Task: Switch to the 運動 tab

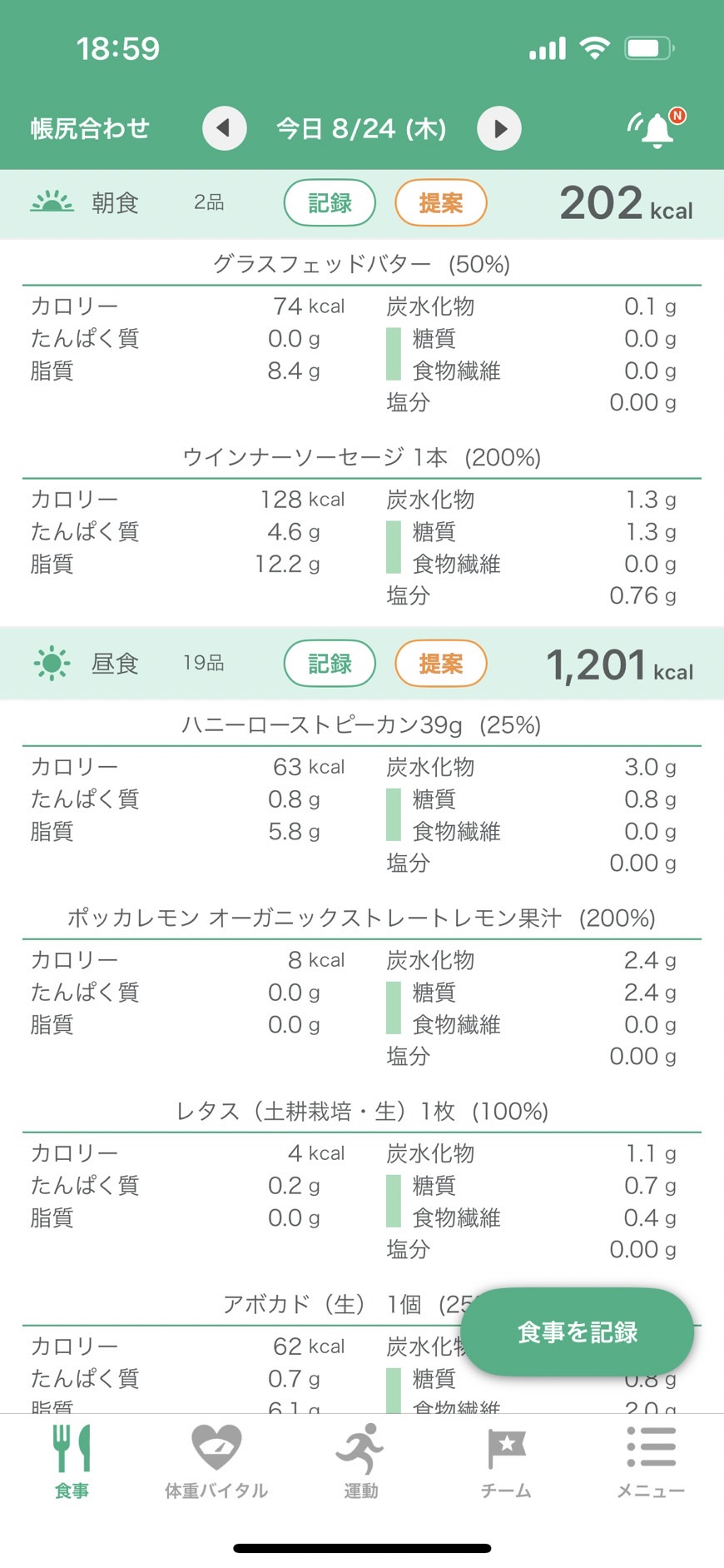Action: (x=361, y=1461)
